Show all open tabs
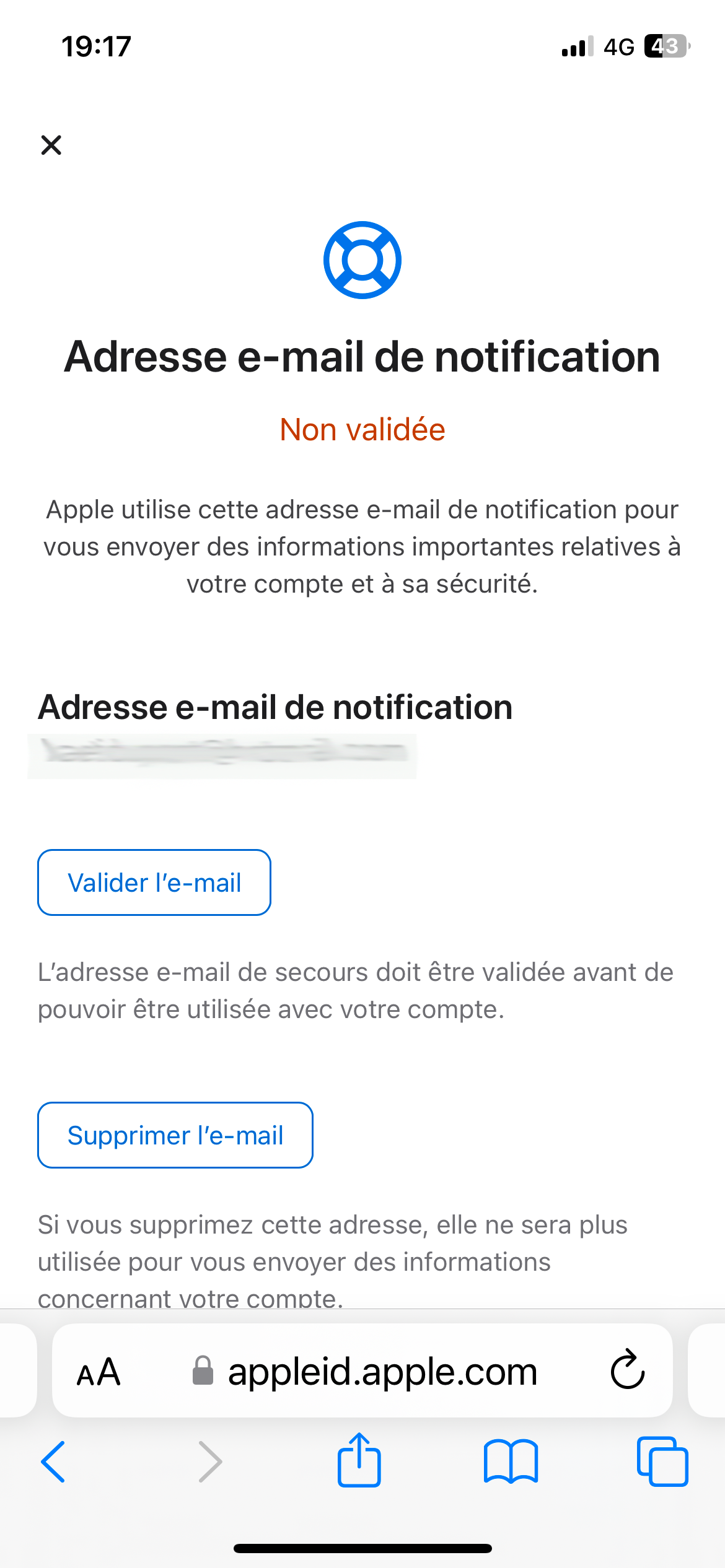Viewport: 725px width, 1568px height. (x=662, y=1461)
